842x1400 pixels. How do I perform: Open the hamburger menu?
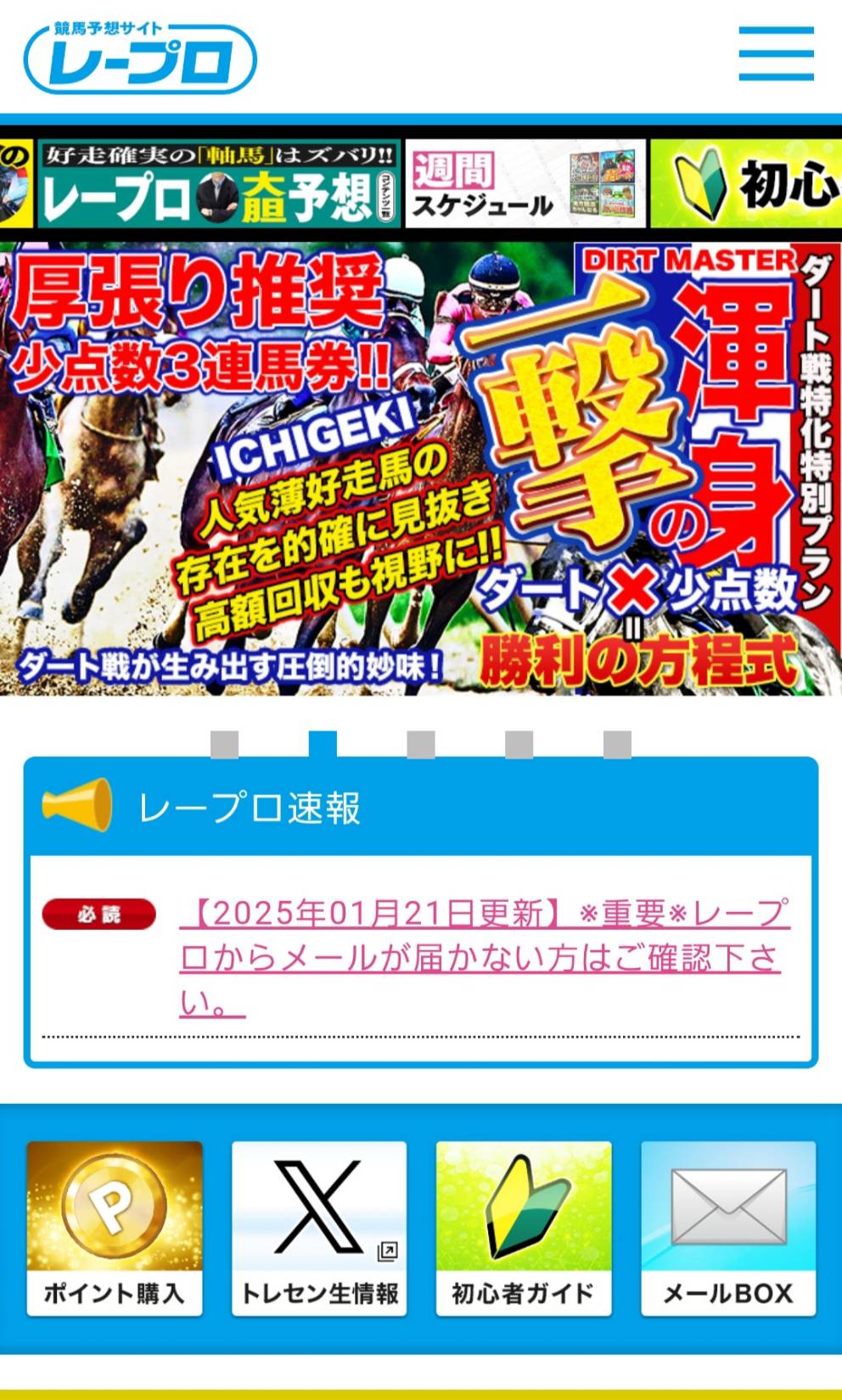[776, 53]
